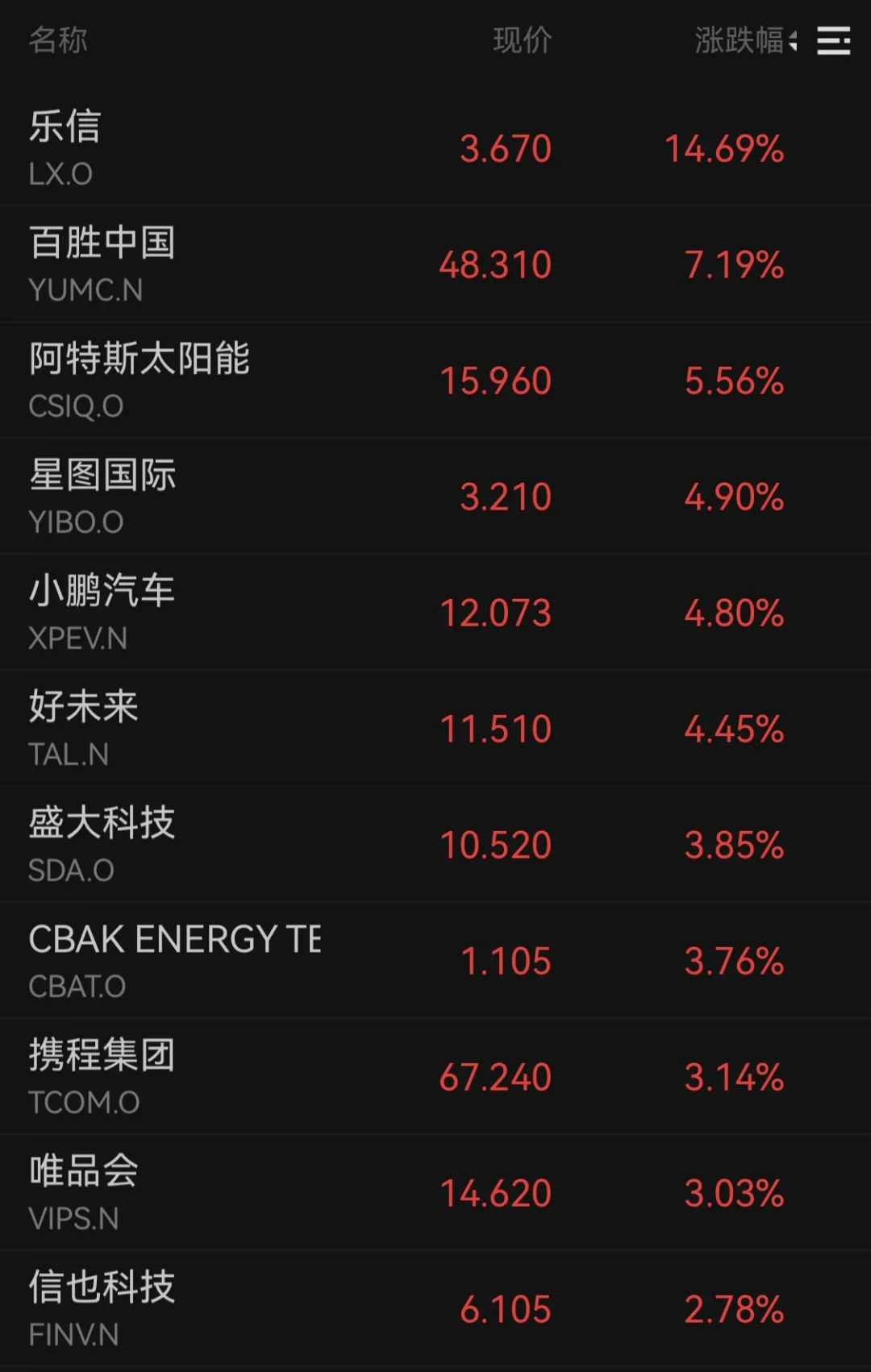This screenshot has width=871, height=1372.
Task: Select the 阿特斯太阳能 CSIQ.O row
Action: [x=323, y=380]
